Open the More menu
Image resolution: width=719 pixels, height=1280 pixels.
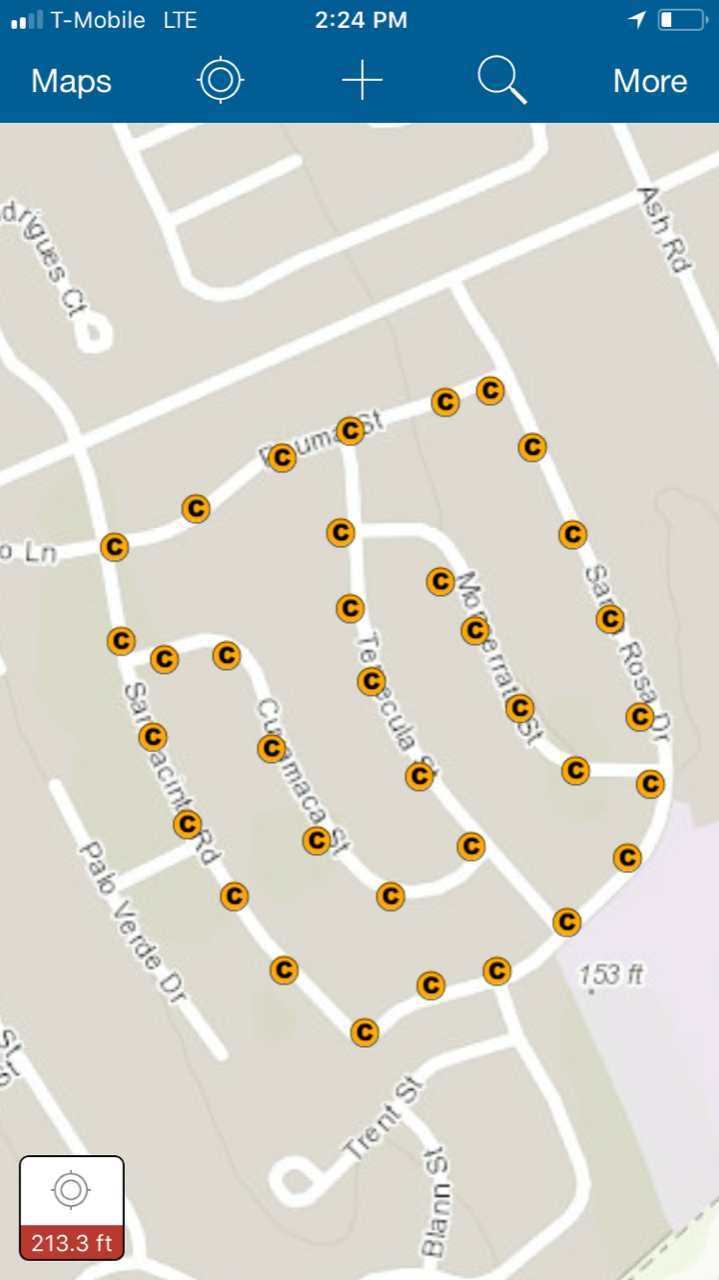(650, 81)
